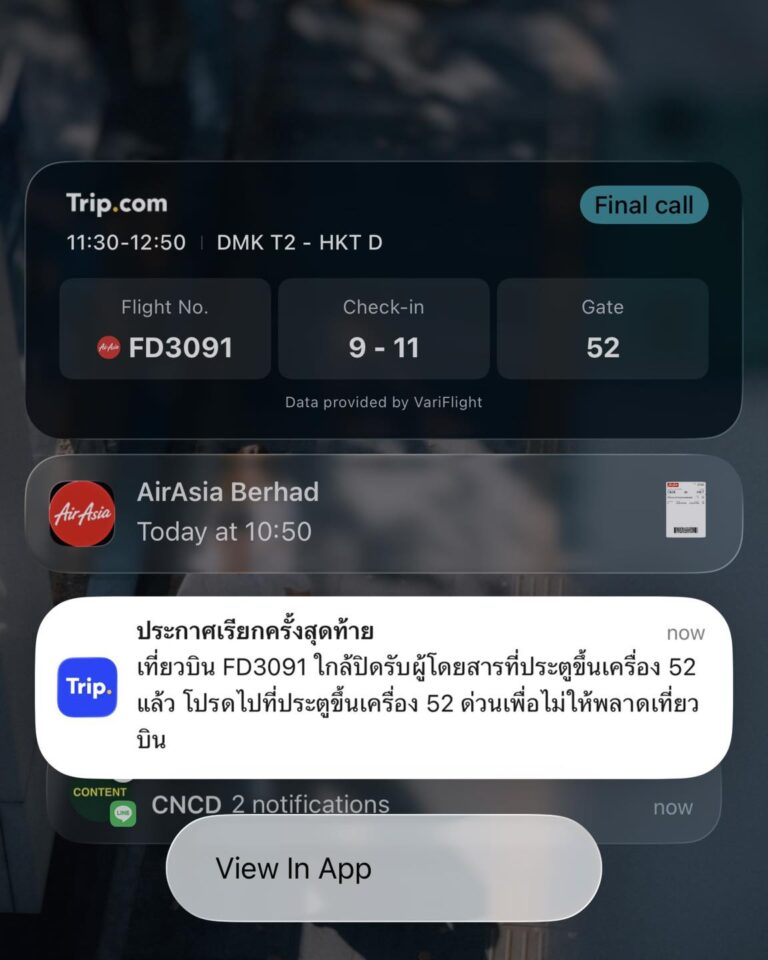The width and height of the screenshot is (768, 960).
Task: Open the AirAsia Berhad boarding pass notification
Action: pos(383,512)
